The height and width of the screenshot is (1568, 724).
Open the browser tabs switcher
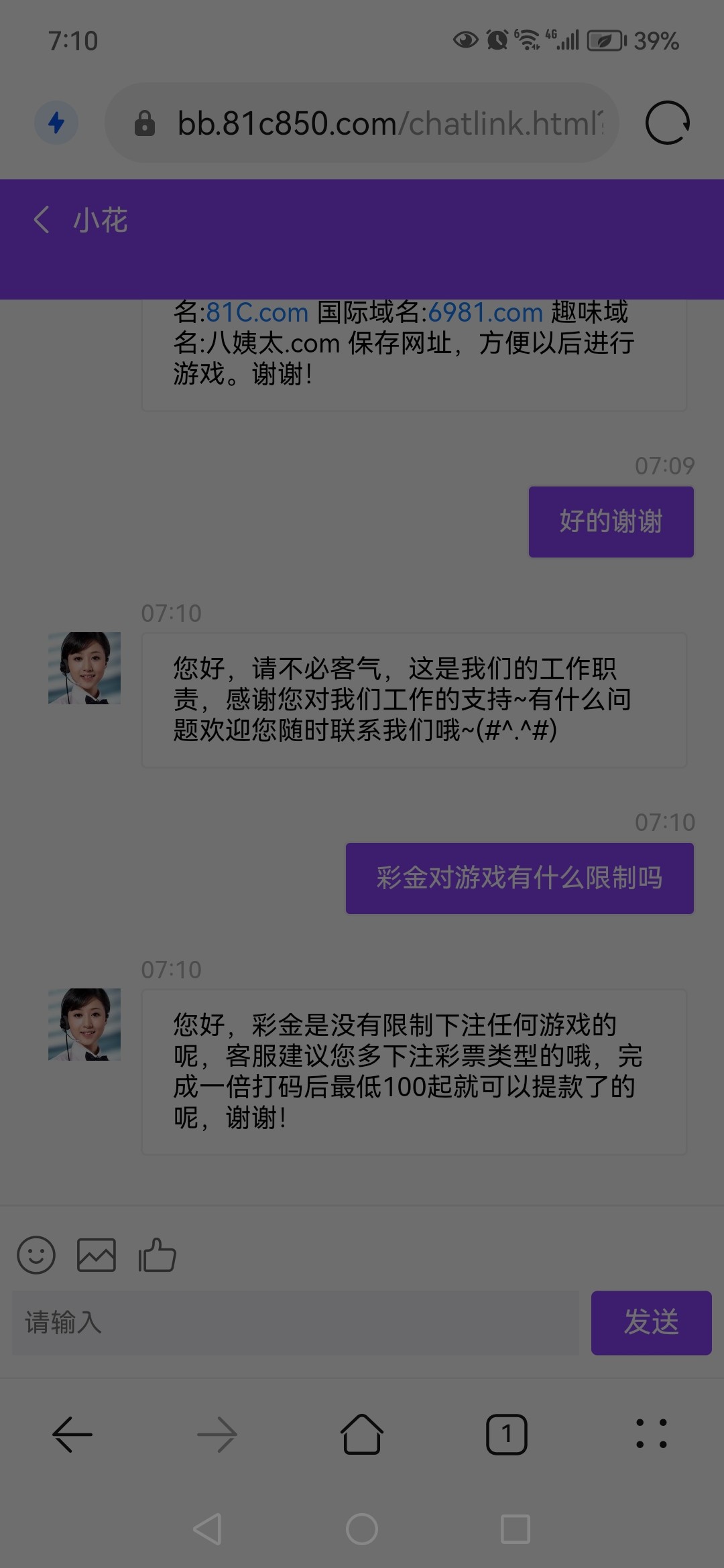click(x=506, y=1435)
